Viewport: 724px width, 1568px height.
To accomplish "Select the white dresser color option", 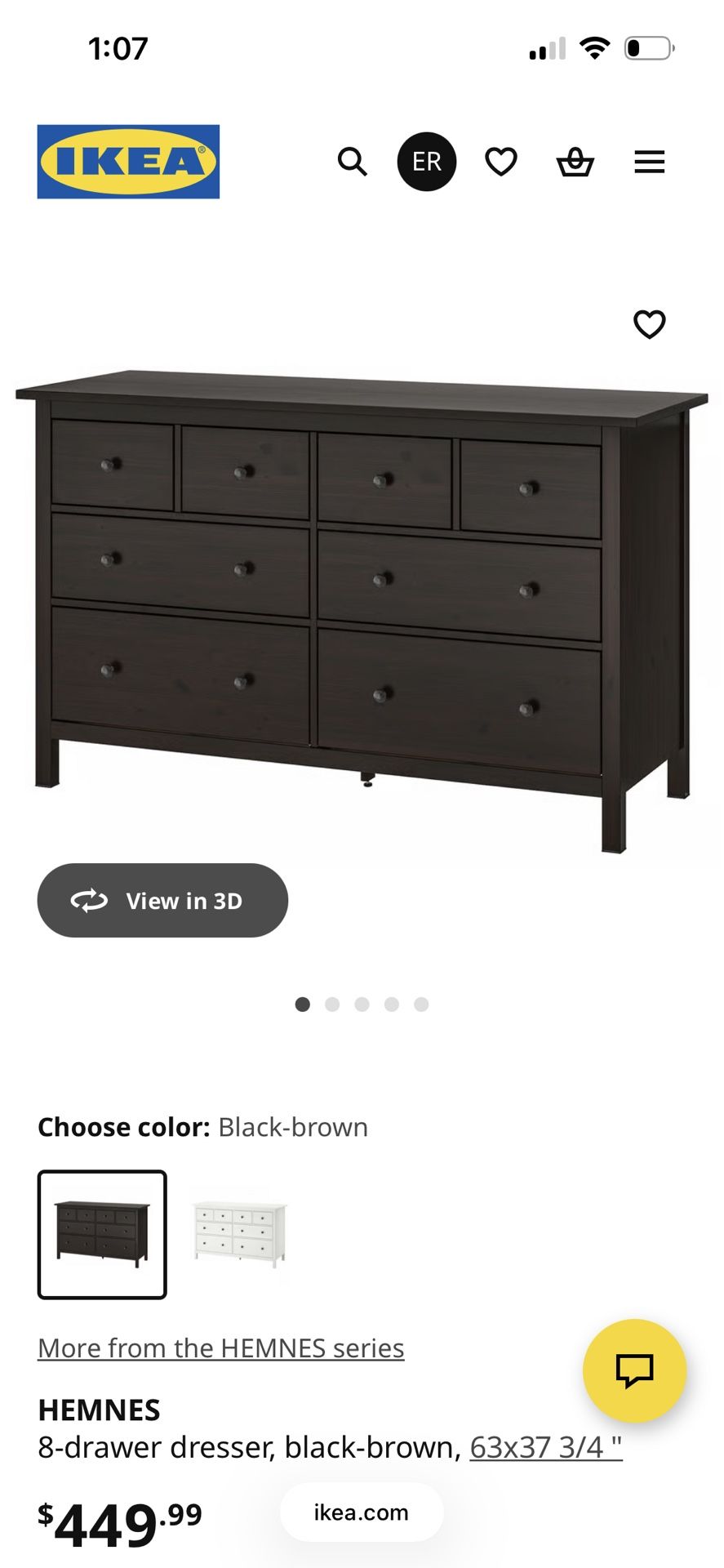I will click(240, 1234).
